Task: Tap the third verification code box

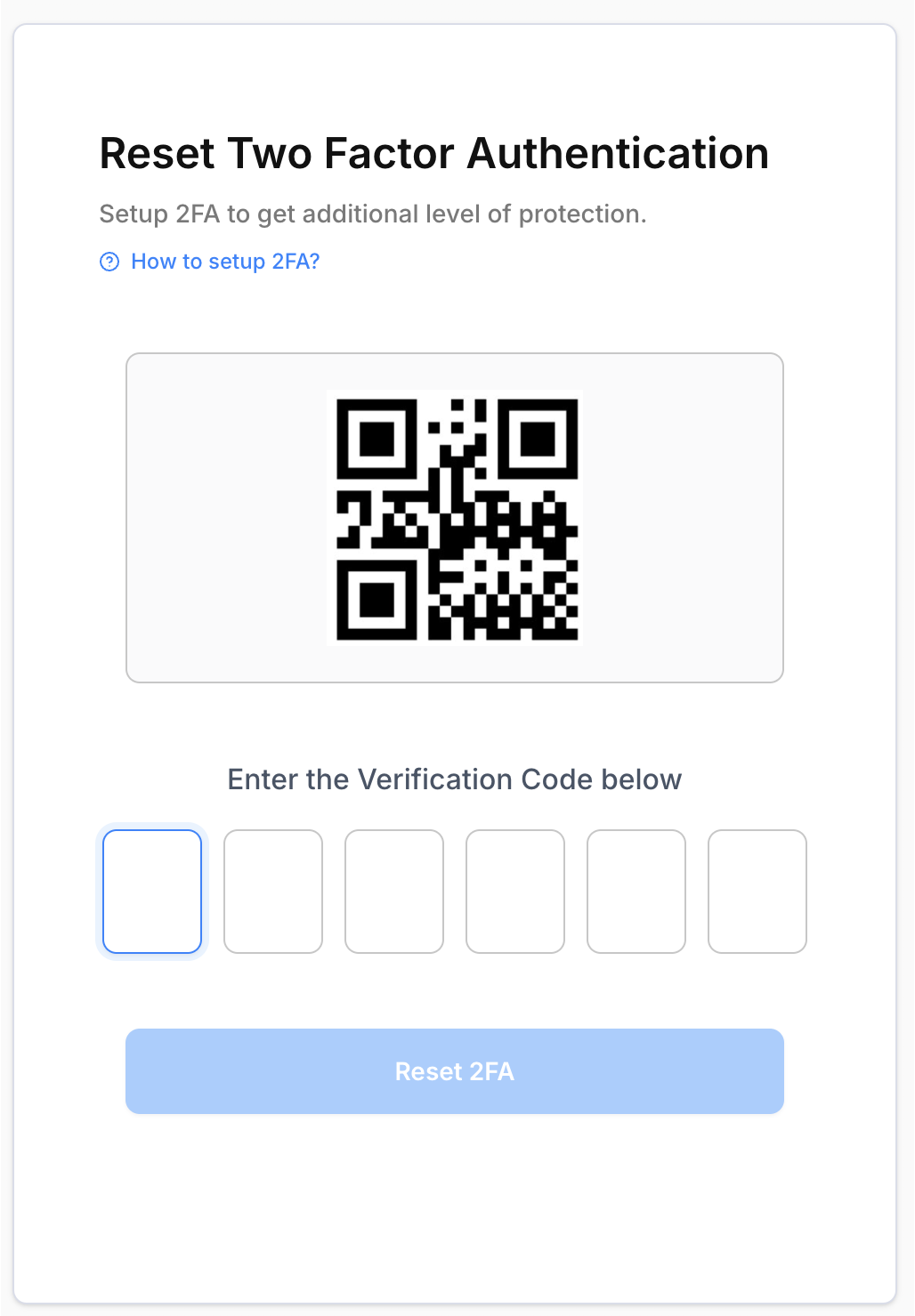Action: point(394,892)
